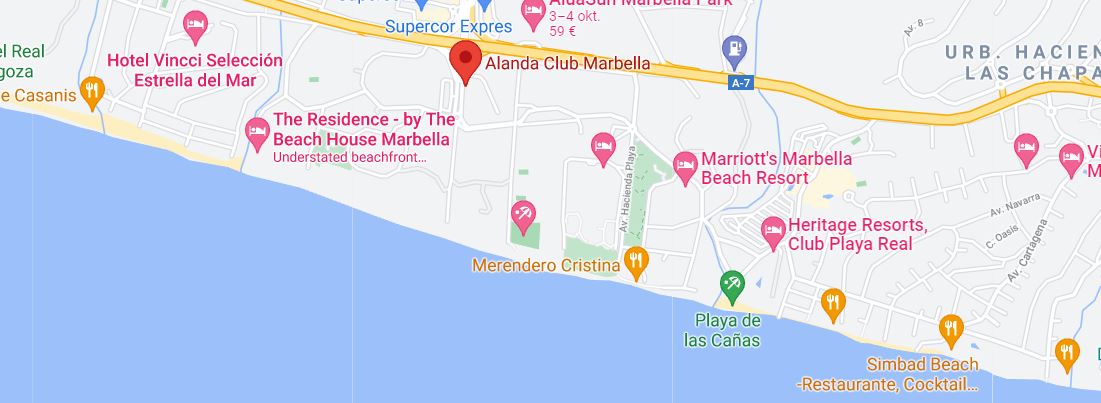
Task: Select Heritage Resorts Club Playa Real pin
Action: (x=772, y=232)
